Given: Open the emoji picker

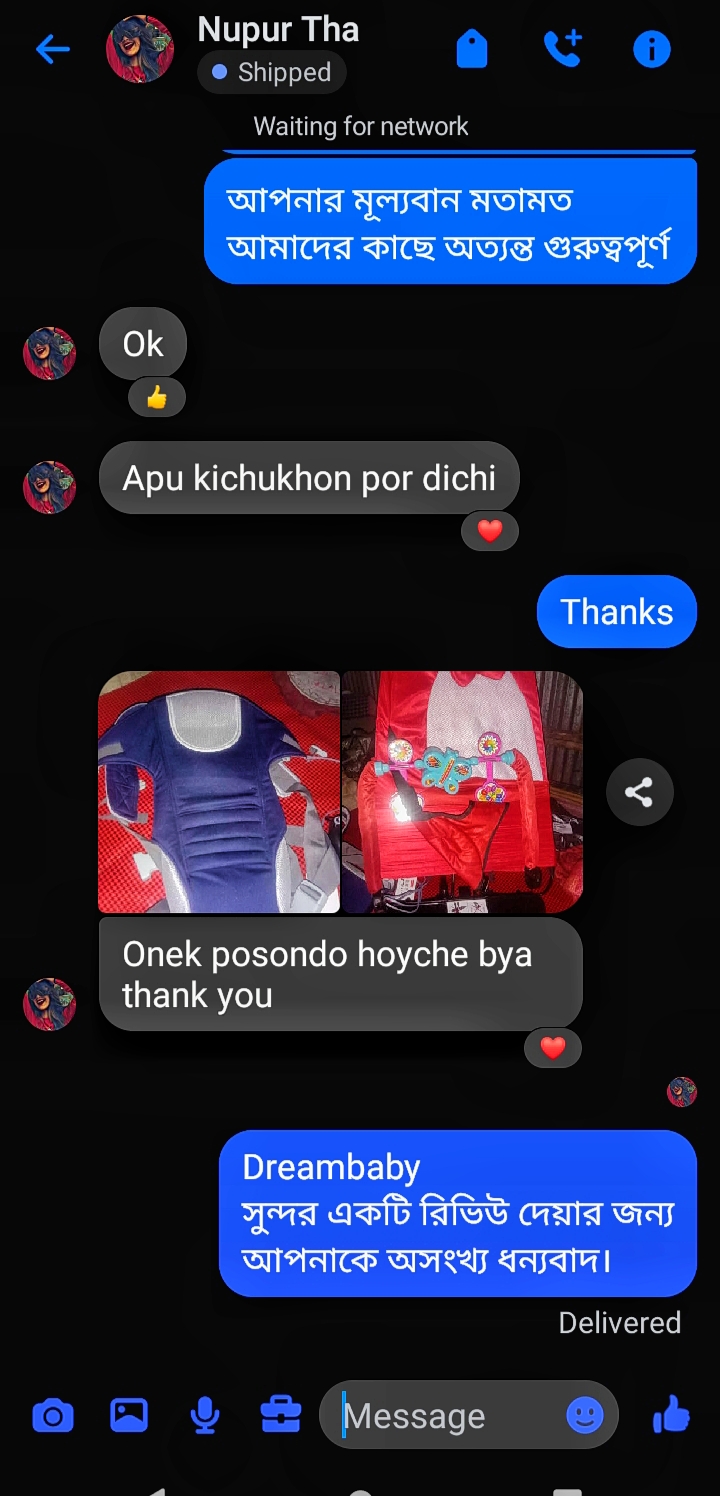Looking at the screenshot, I should (585, 1416).
